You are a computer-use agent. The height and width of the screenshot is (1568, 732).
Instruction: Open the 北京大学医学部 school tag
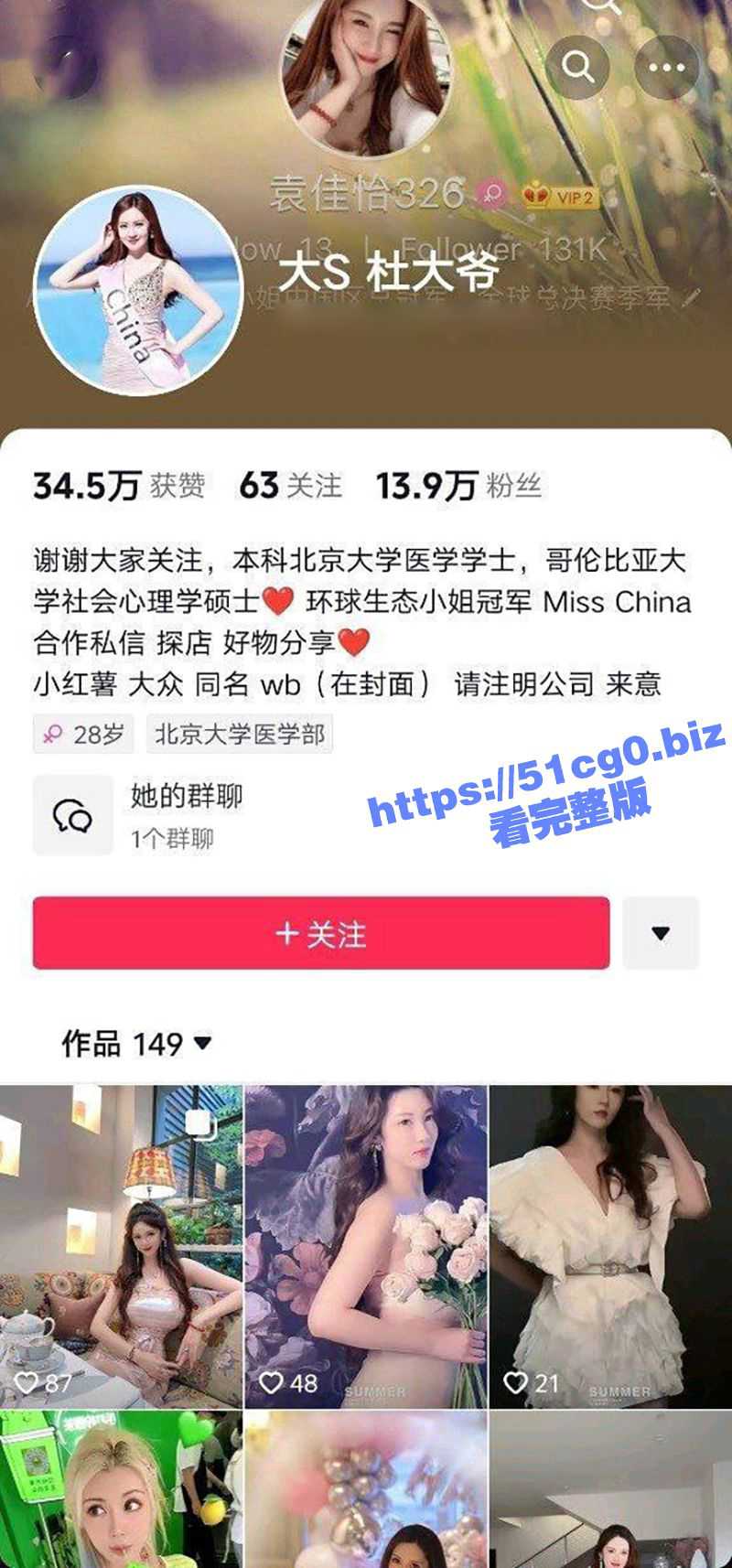click(239, 735)
